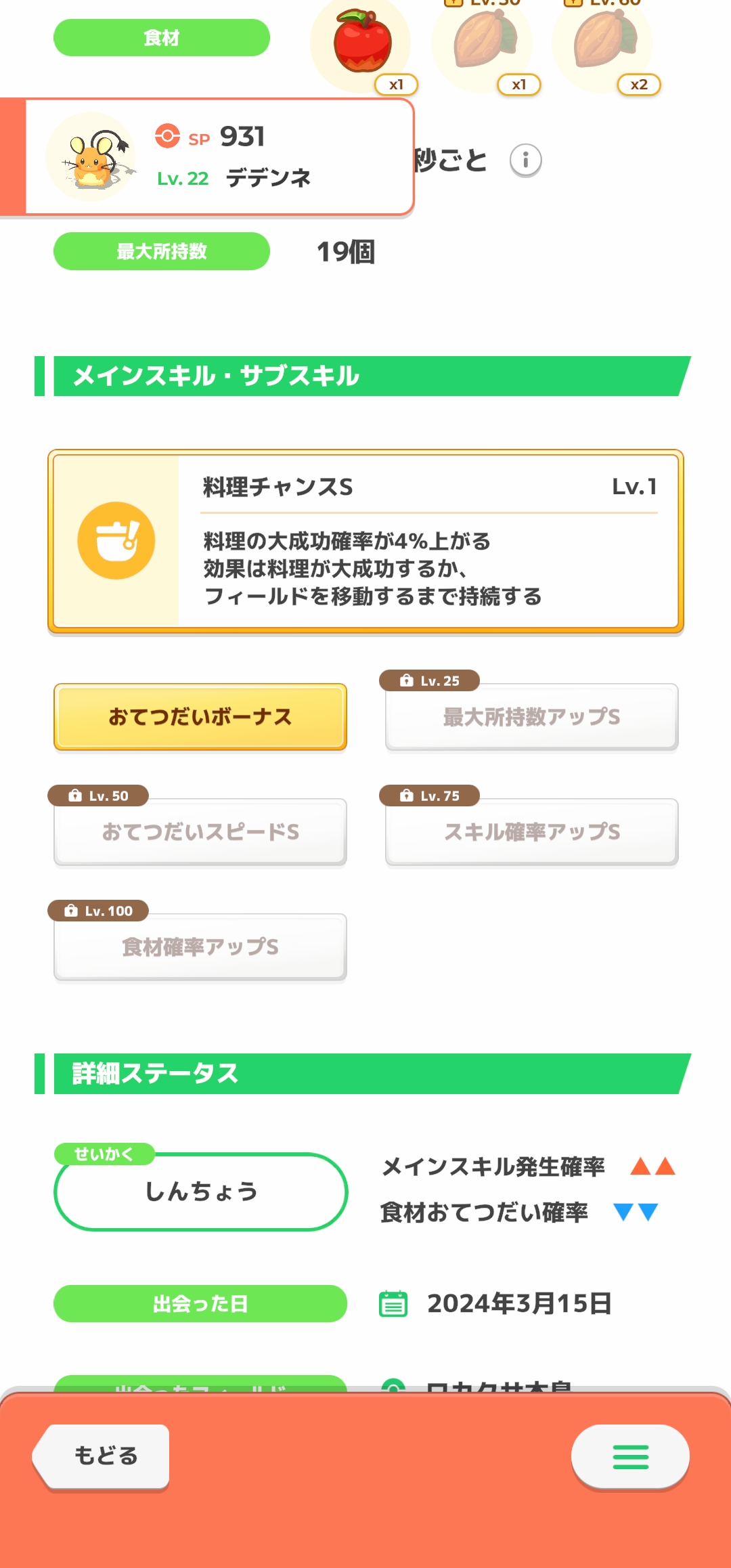Open the green hamburger menu button
The image size is (731, 1568).
(x=630, y=1456)
